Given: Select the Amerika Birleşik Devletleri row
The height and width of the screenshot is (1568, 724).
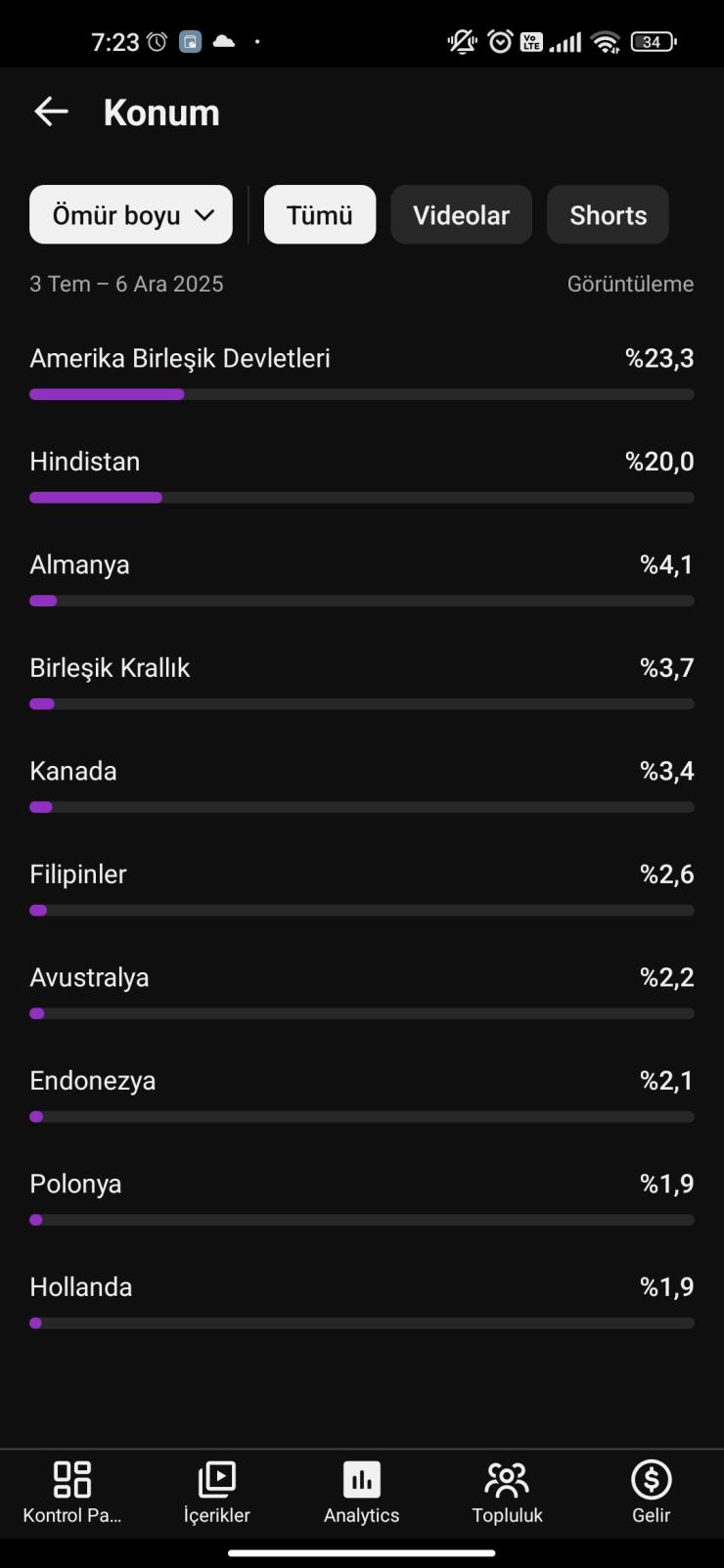Looking at the screenshot, I should click(180, 358).
